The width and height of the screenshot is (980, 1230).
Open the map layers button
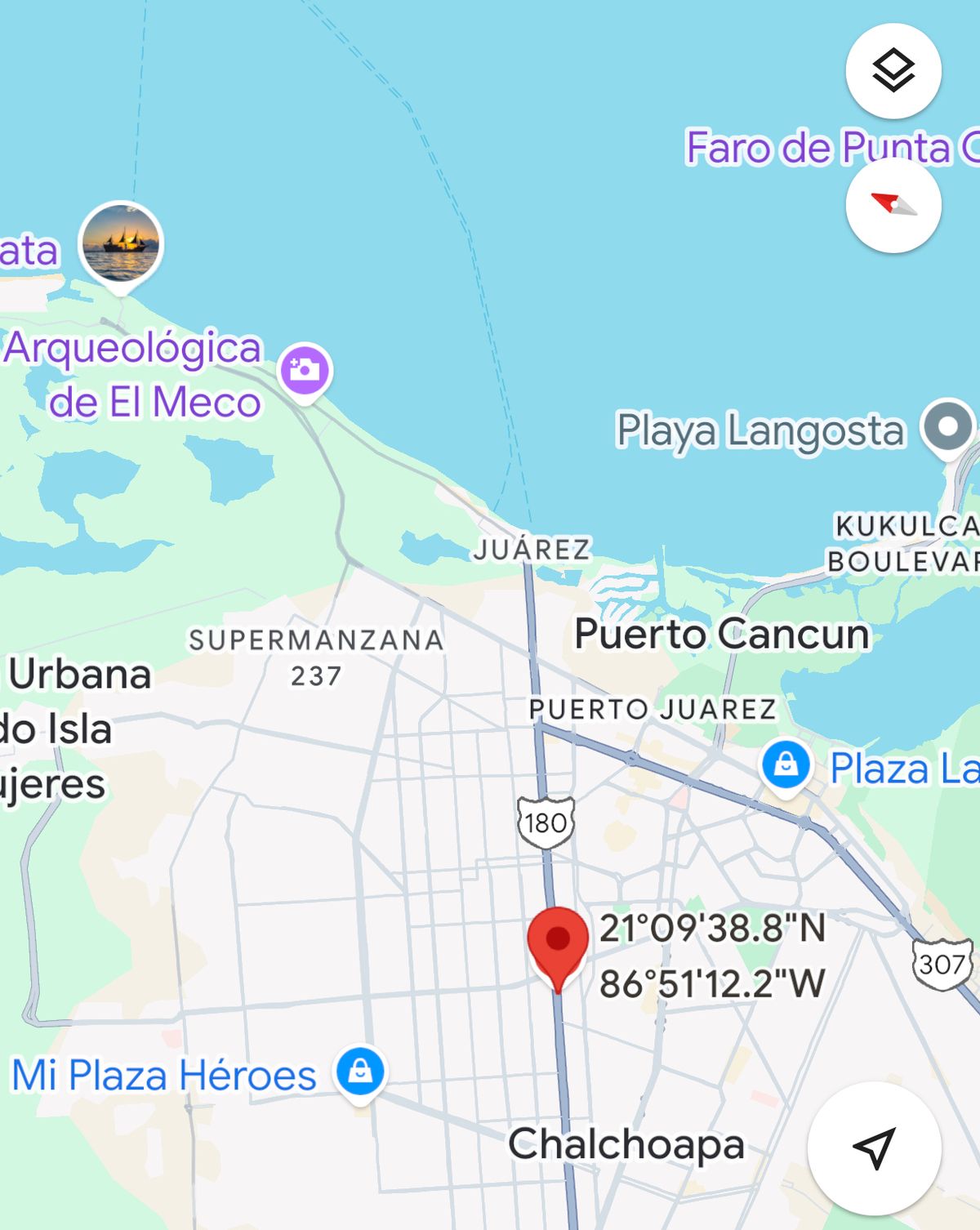coord(893,71)
